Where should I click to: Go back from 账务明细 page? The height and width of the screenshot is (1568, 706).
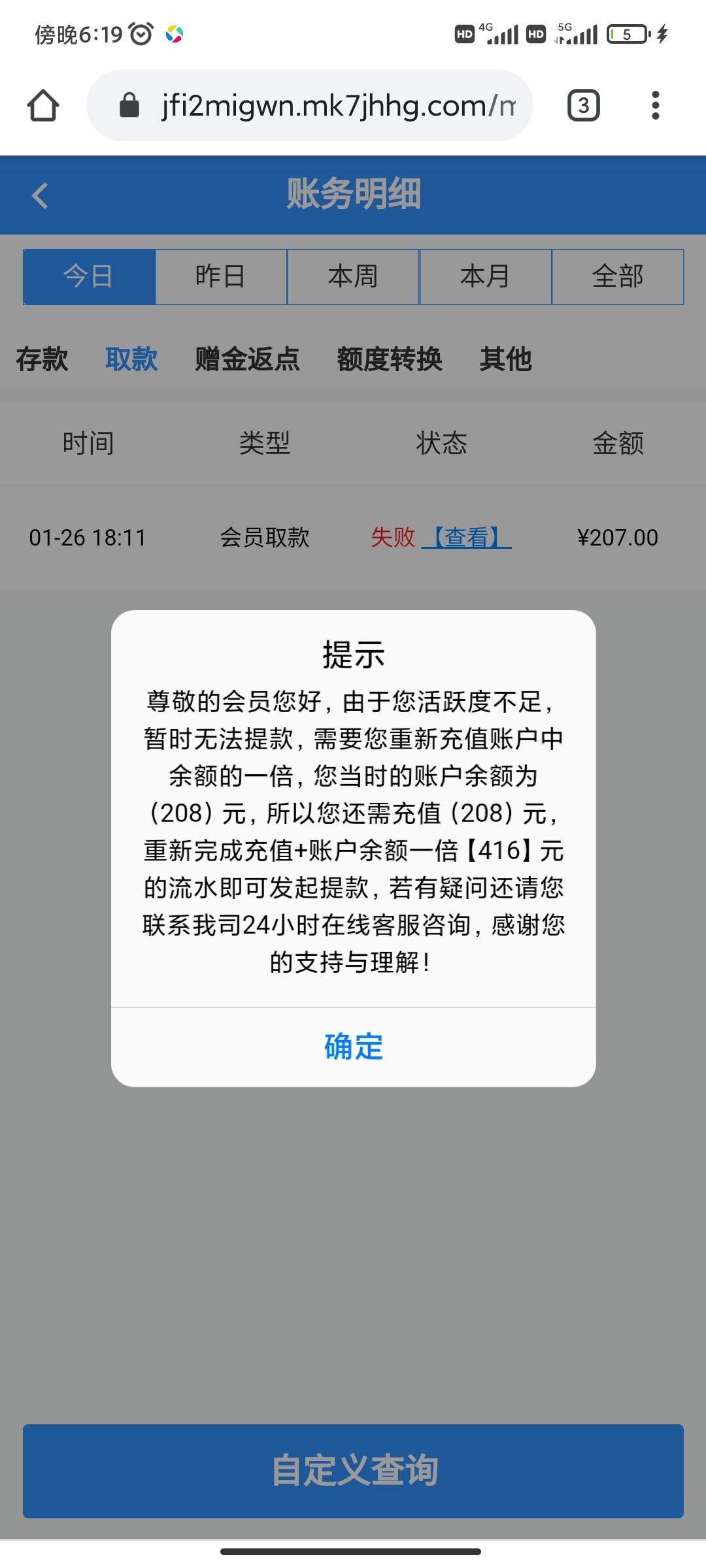point(41,195)
